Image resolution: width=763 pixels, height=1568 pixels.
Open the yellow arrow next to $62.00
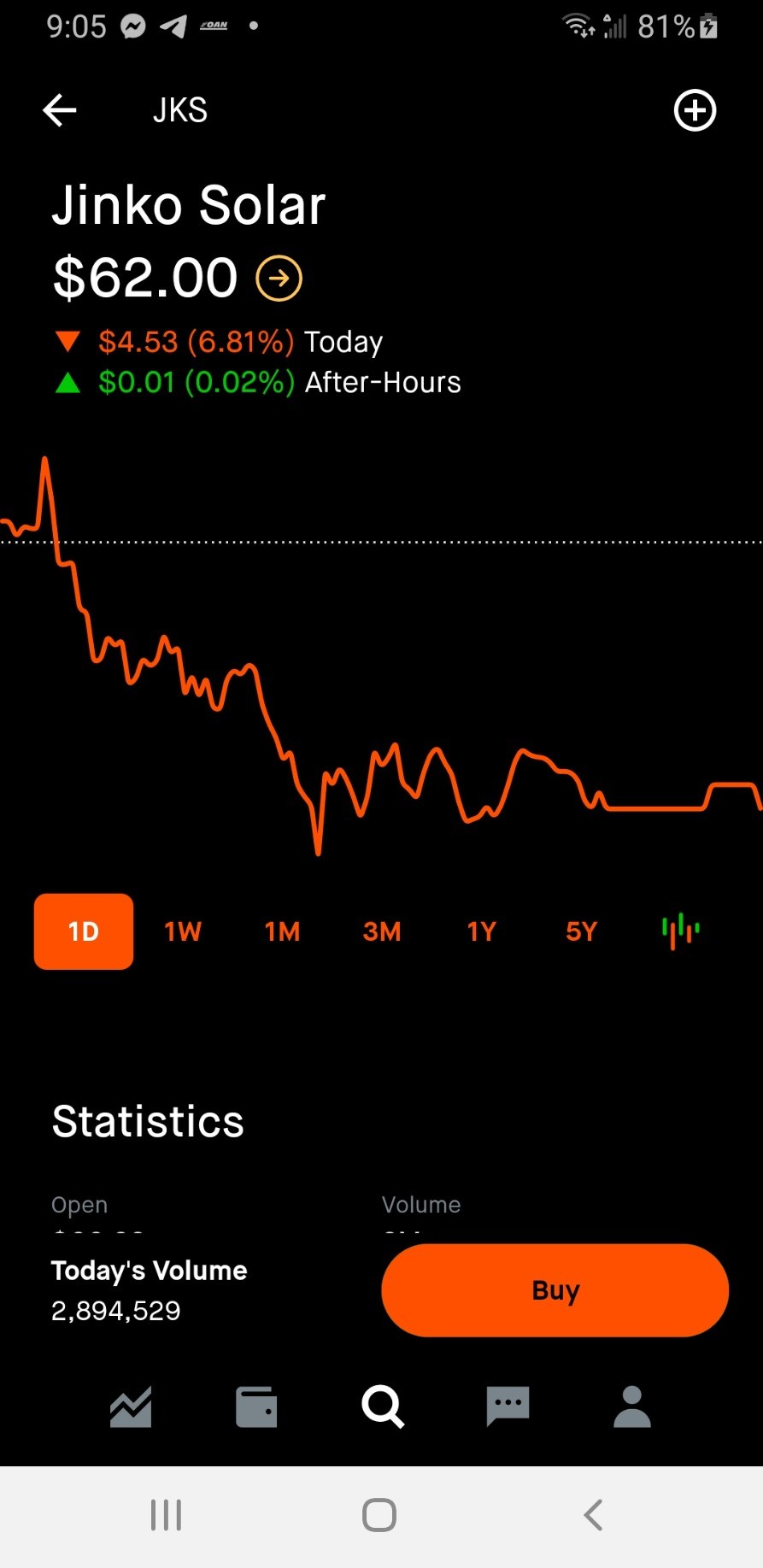coord(279,279)
